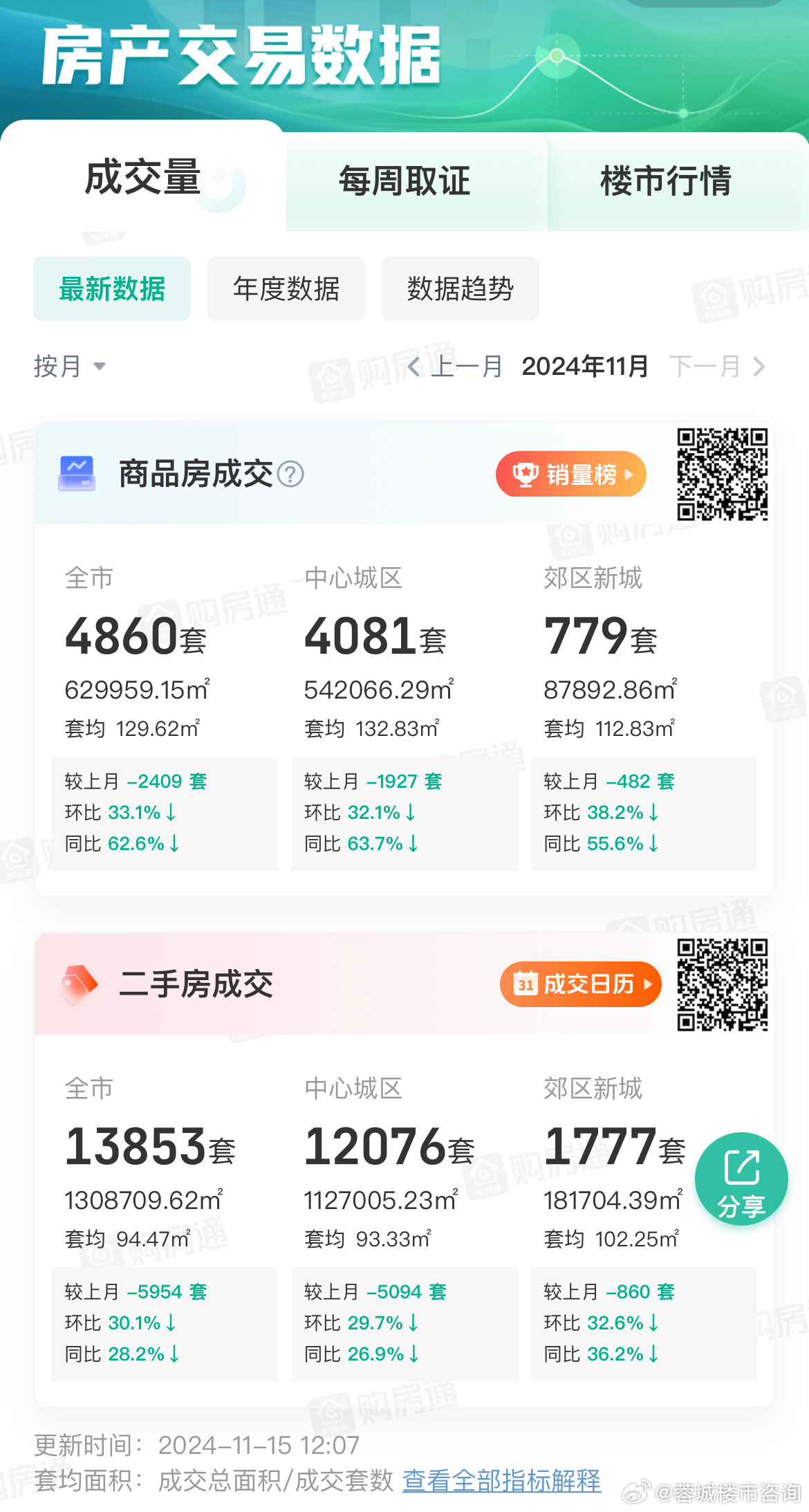Open the 按月 period dropdown
This screenshot has height=1512, width=809.
coord(70,366)
